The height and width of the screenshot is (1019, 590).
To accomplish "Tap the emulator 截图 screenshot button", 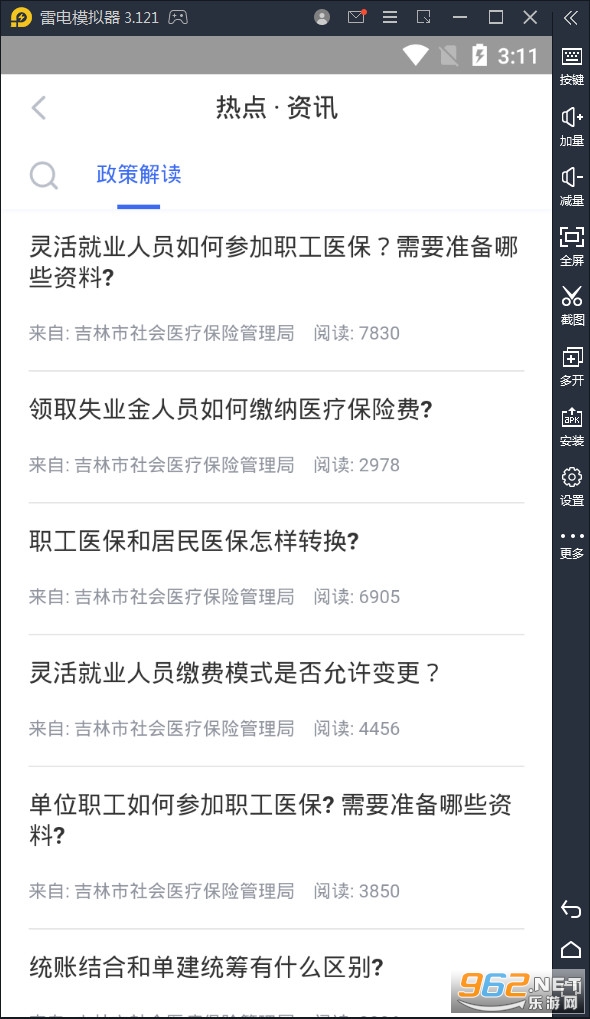I will (x=572, y=305).
